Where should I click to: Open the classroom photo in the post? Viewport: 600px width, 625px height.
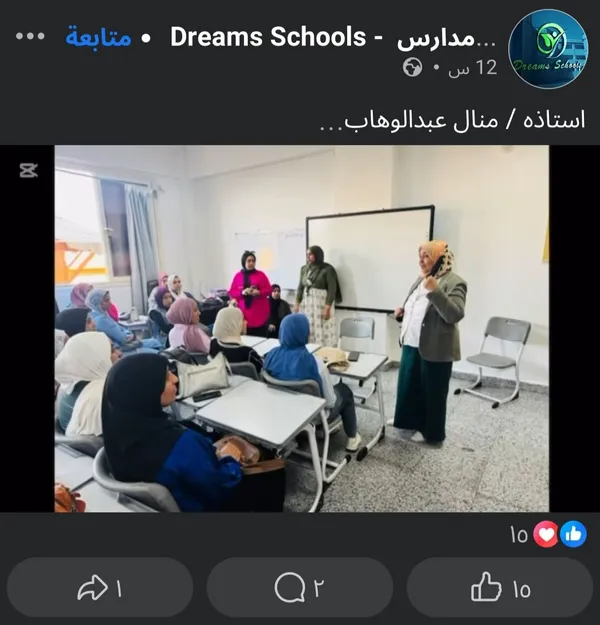301,329
